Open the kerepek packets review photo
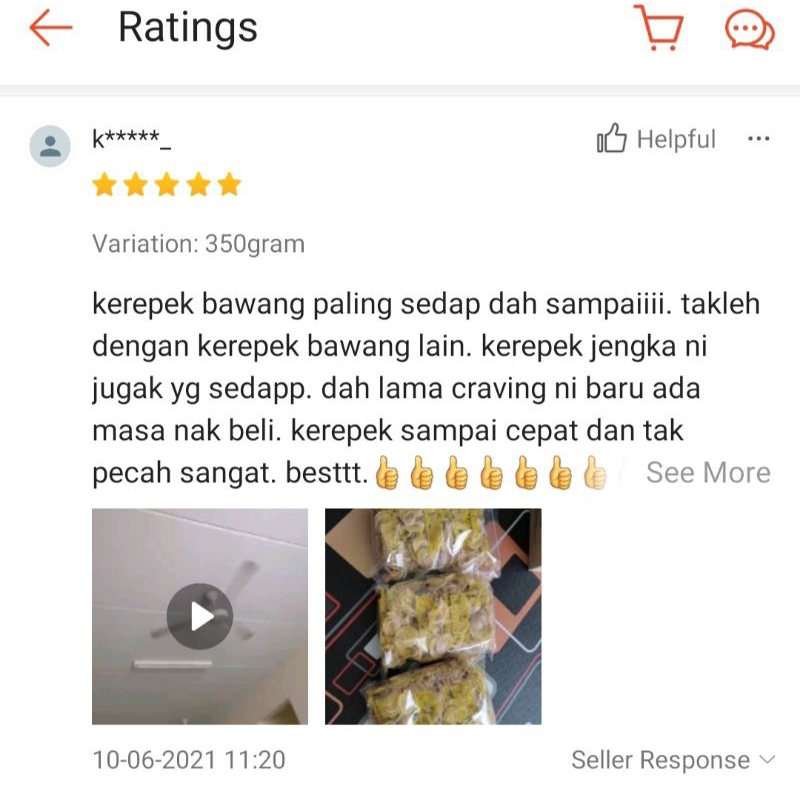This screenshot has height=800, width=800. (x=433, y=616)
